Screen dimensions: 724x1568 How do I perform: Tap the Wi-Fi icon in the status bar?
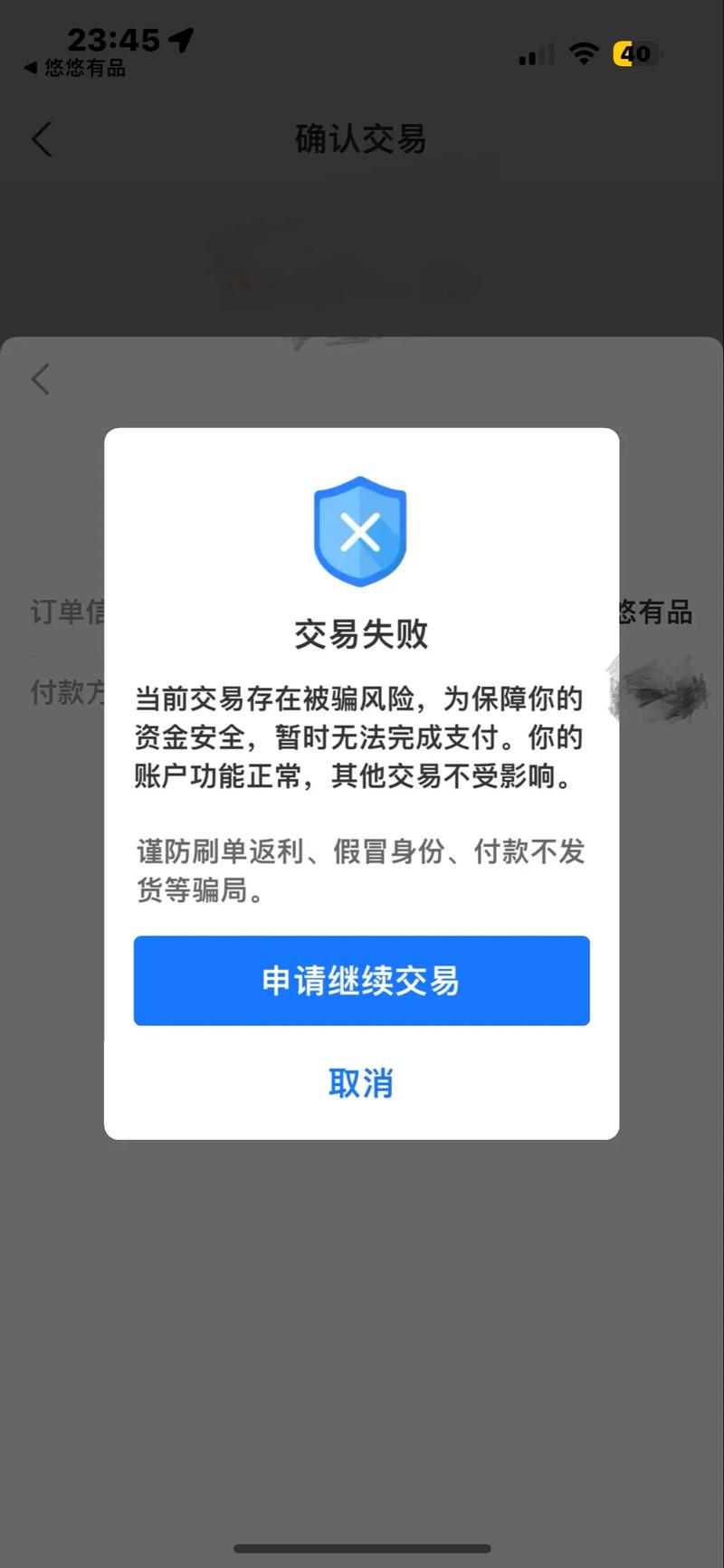(x=584, y=54)
